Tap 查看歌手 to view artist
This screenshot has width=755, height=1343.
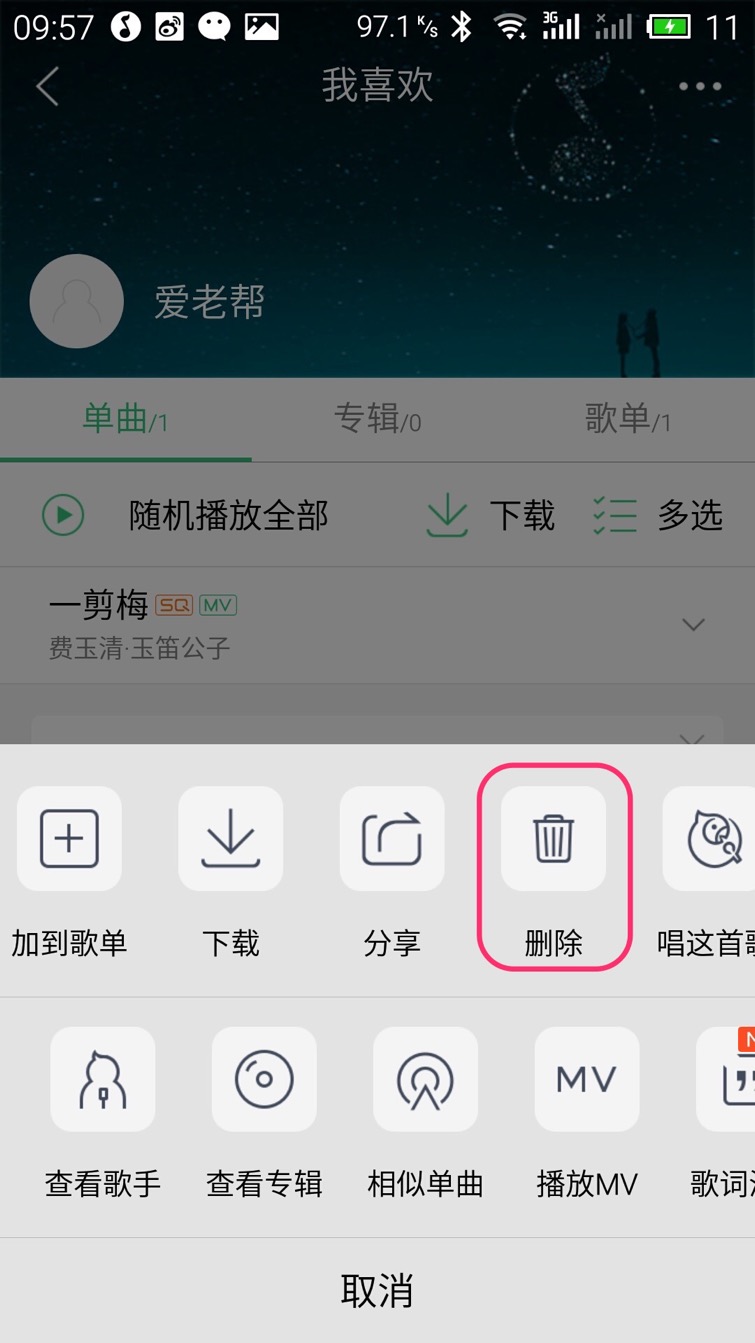[x=103, y=1107]
